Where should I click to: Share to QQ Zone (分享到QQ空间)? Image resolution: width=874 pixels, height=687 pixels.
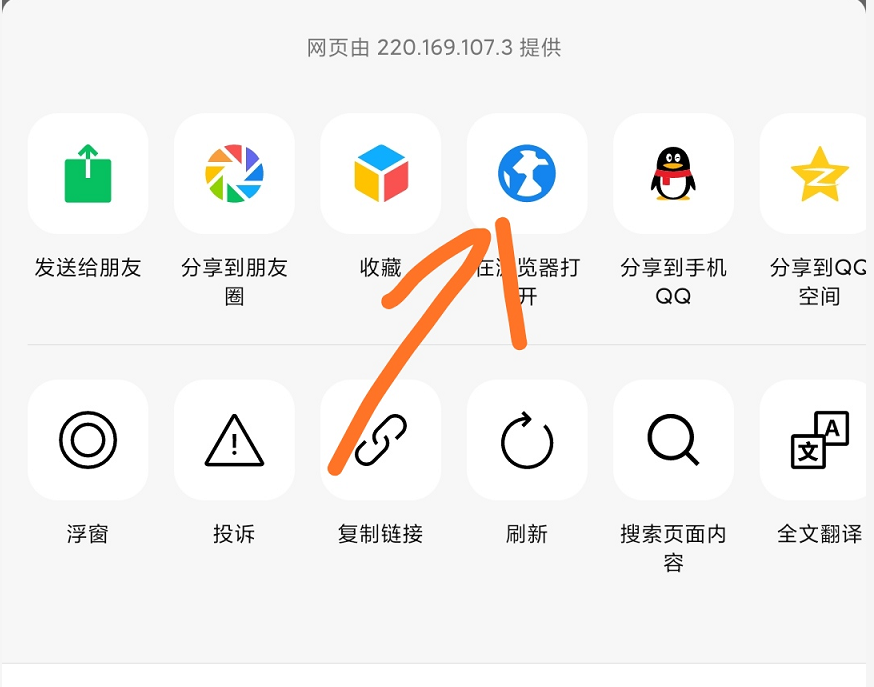pos(816,174)
